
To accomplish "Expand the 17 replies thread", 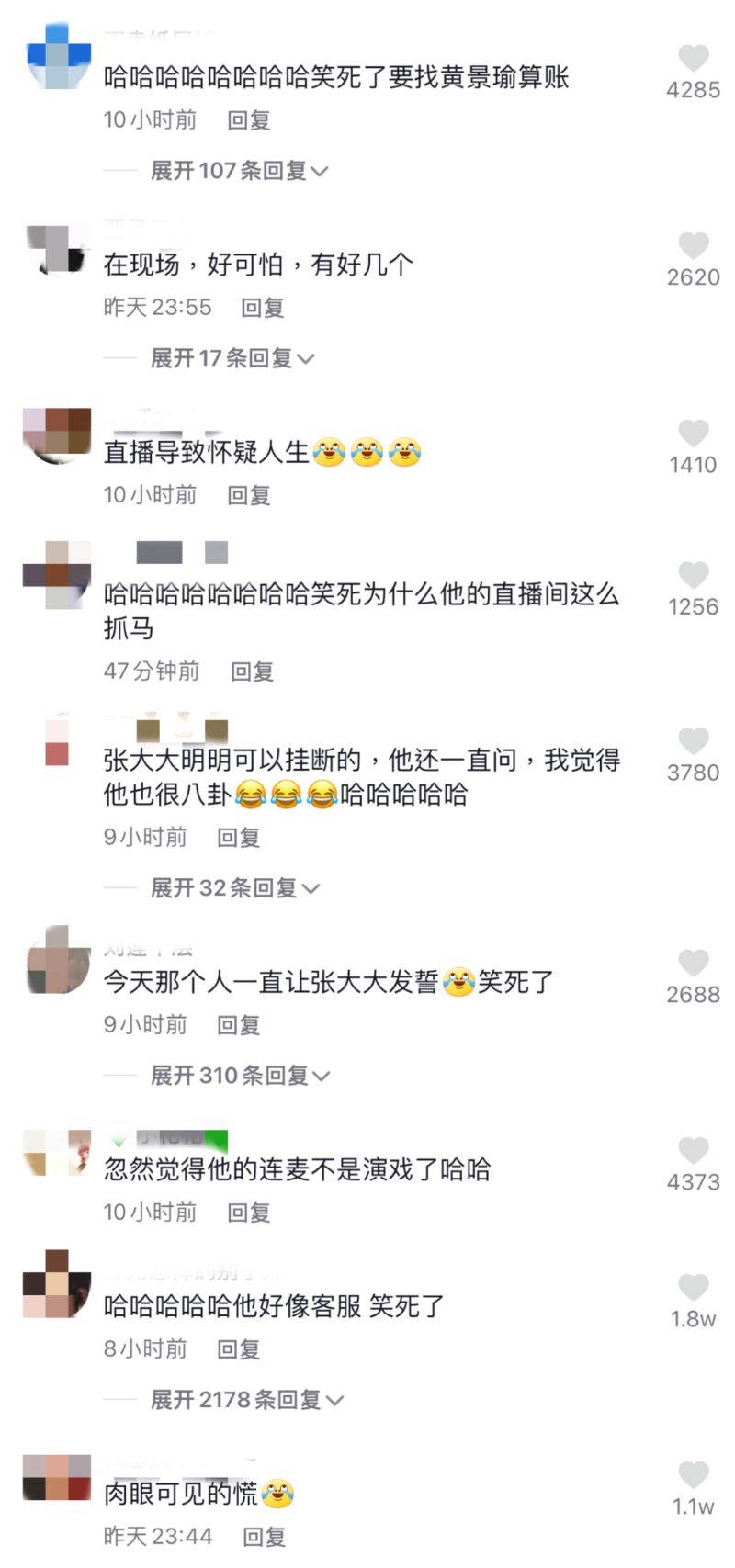I will tap(232, 358).
